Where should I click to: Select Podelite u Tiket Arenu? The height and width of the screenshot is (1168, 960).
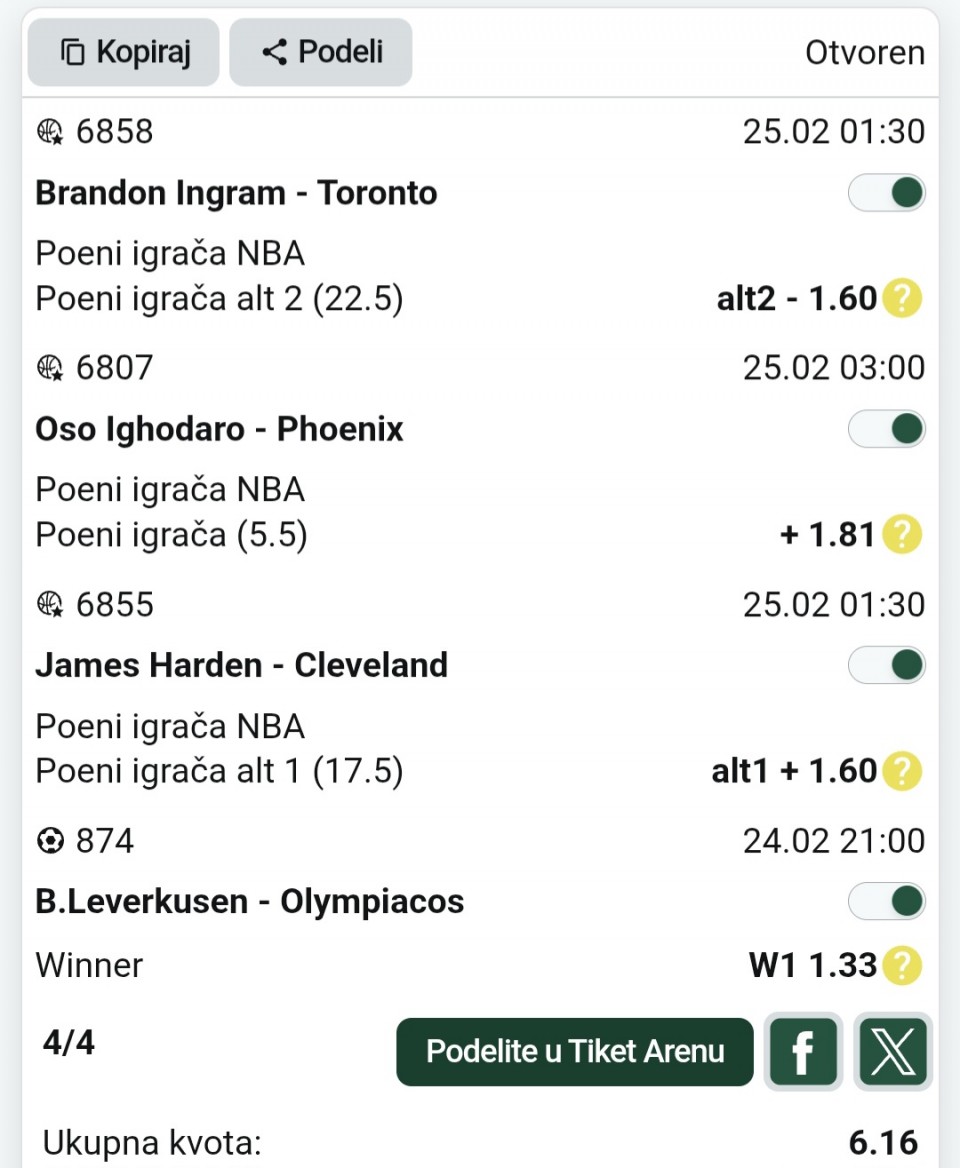click(575, 1051)
